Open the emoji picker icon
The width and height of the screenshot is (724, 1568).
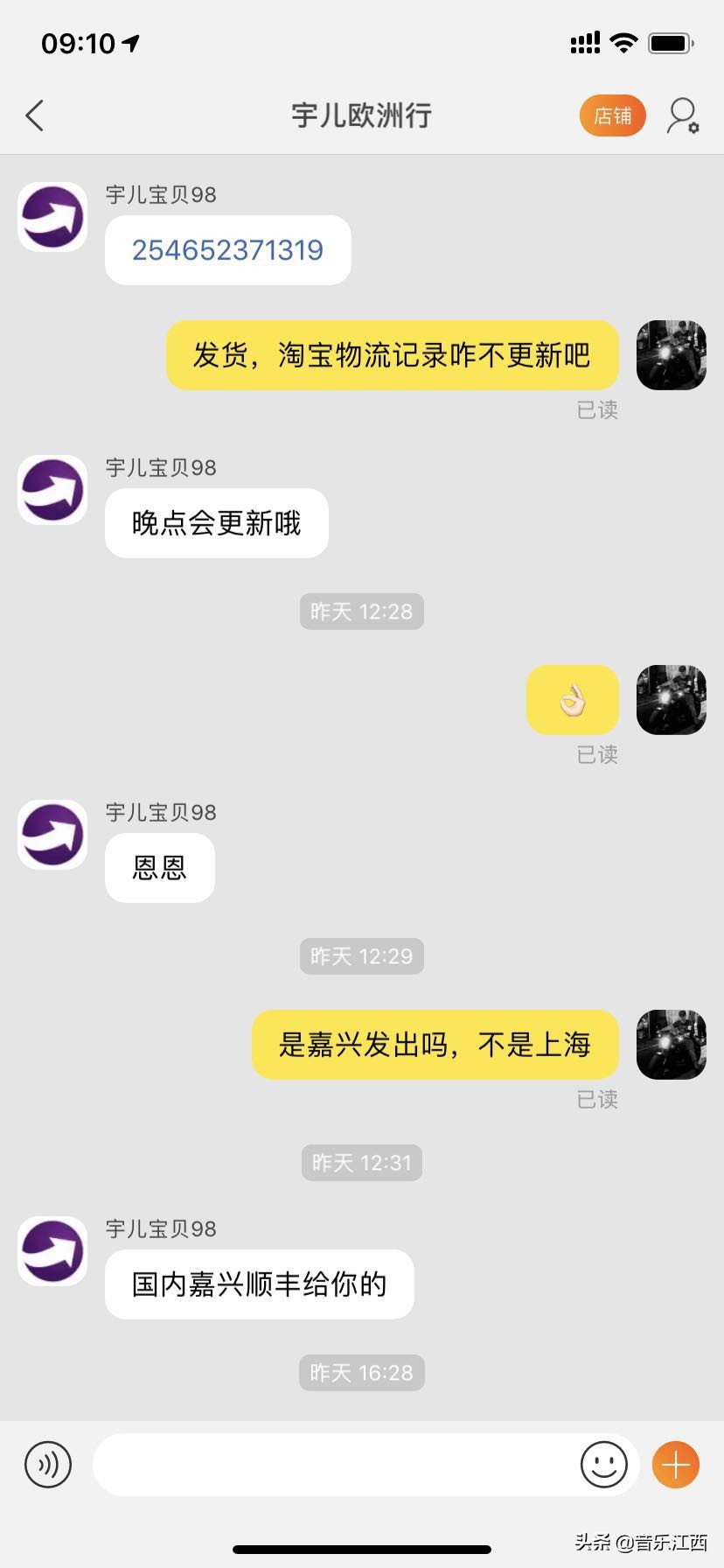coord(605,1466)
